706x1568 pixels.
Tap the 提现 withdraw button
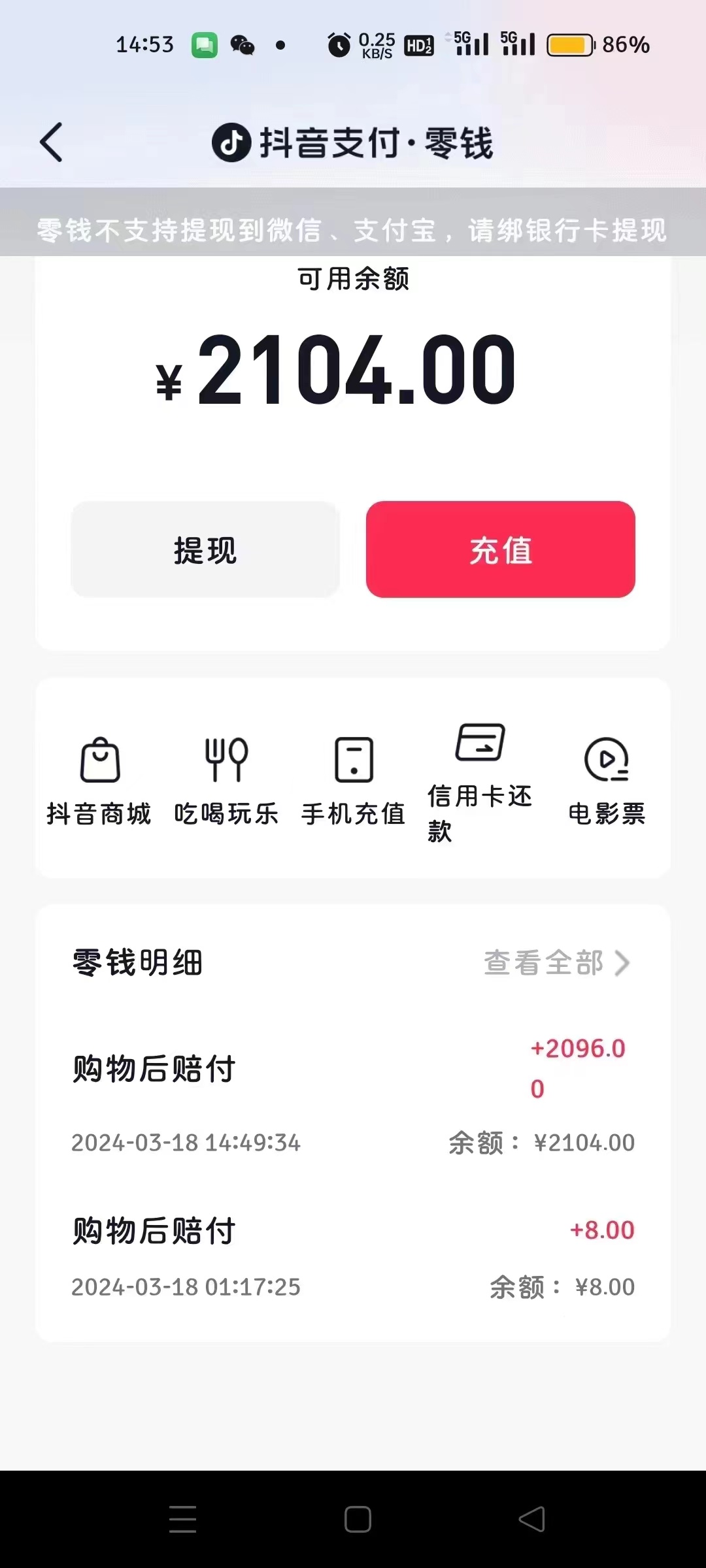[x=205, y=549]
